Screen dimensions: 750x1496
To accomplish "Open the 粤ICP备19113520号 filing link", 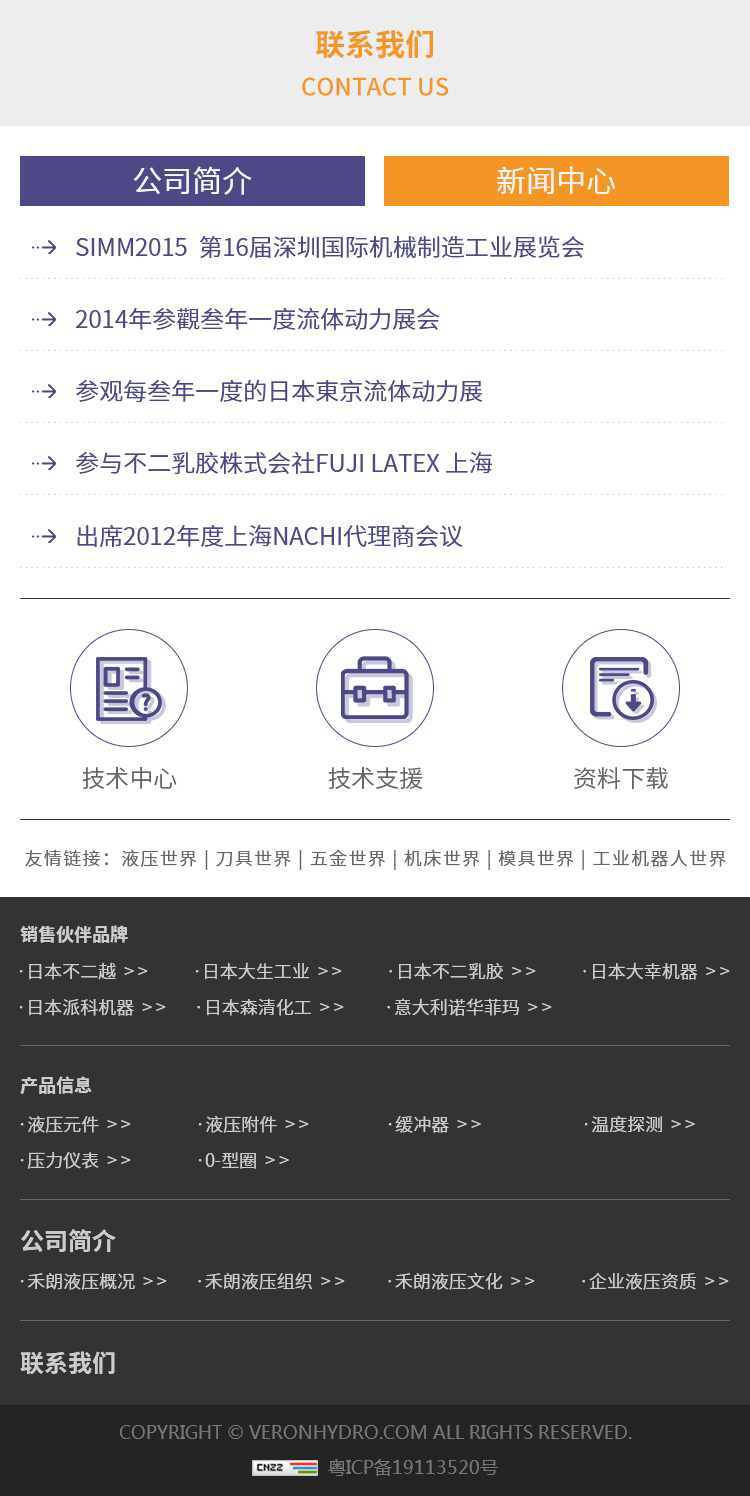I will point(413,1467).
